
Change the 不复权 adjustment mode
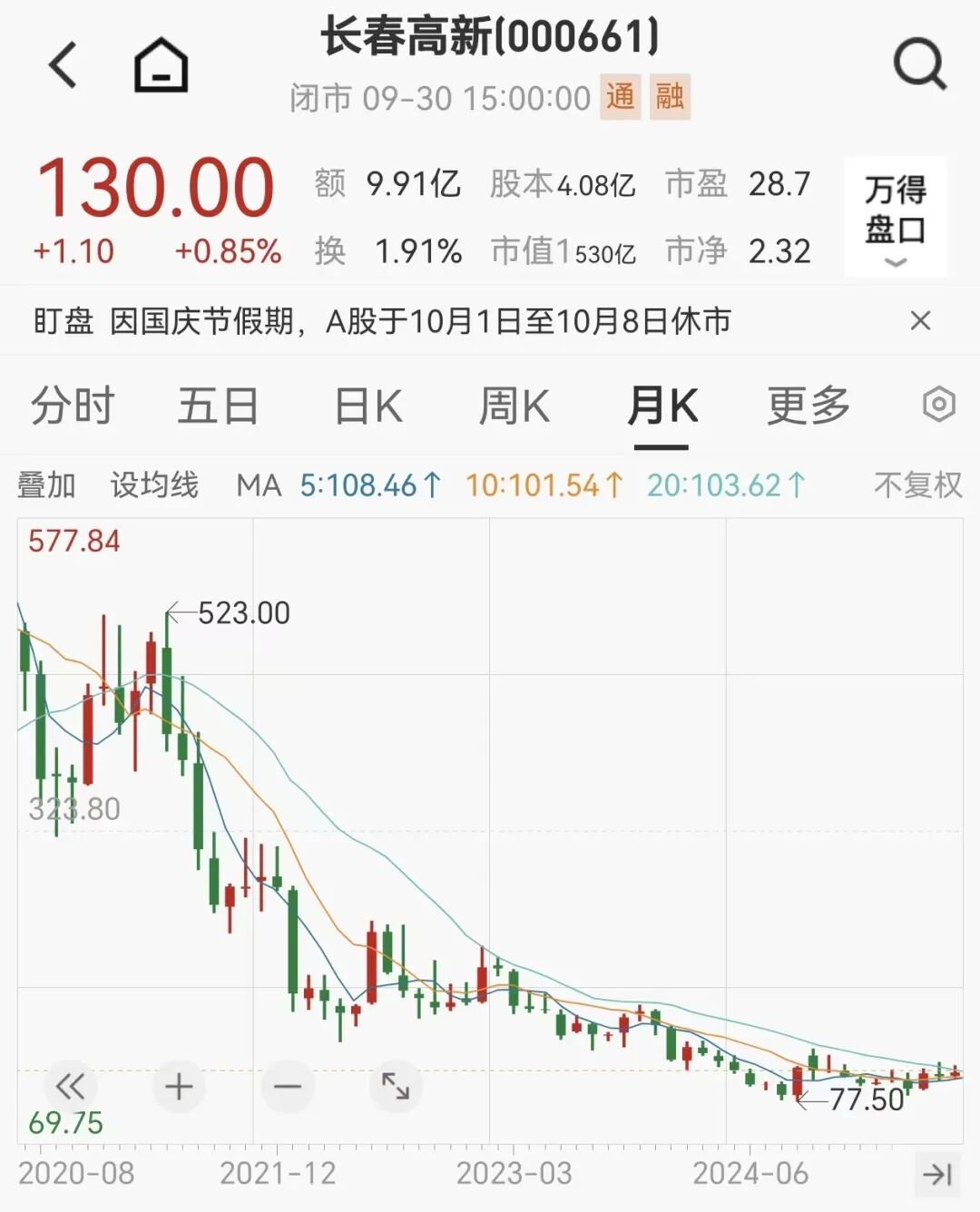(x=916, y=485)
